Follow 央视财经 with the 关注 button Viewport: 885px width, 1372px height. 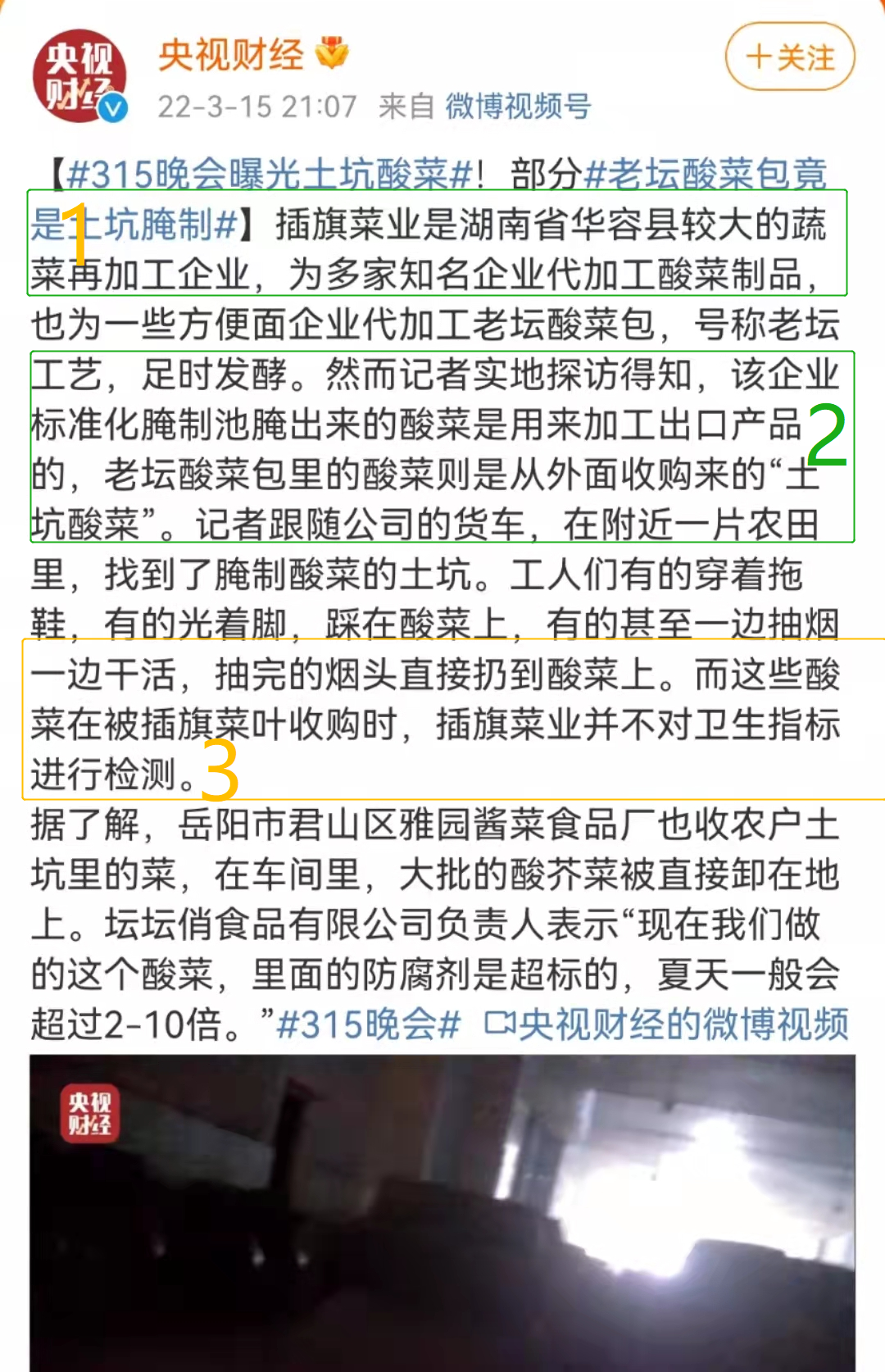pyautogui.click(x=789, y=57)
